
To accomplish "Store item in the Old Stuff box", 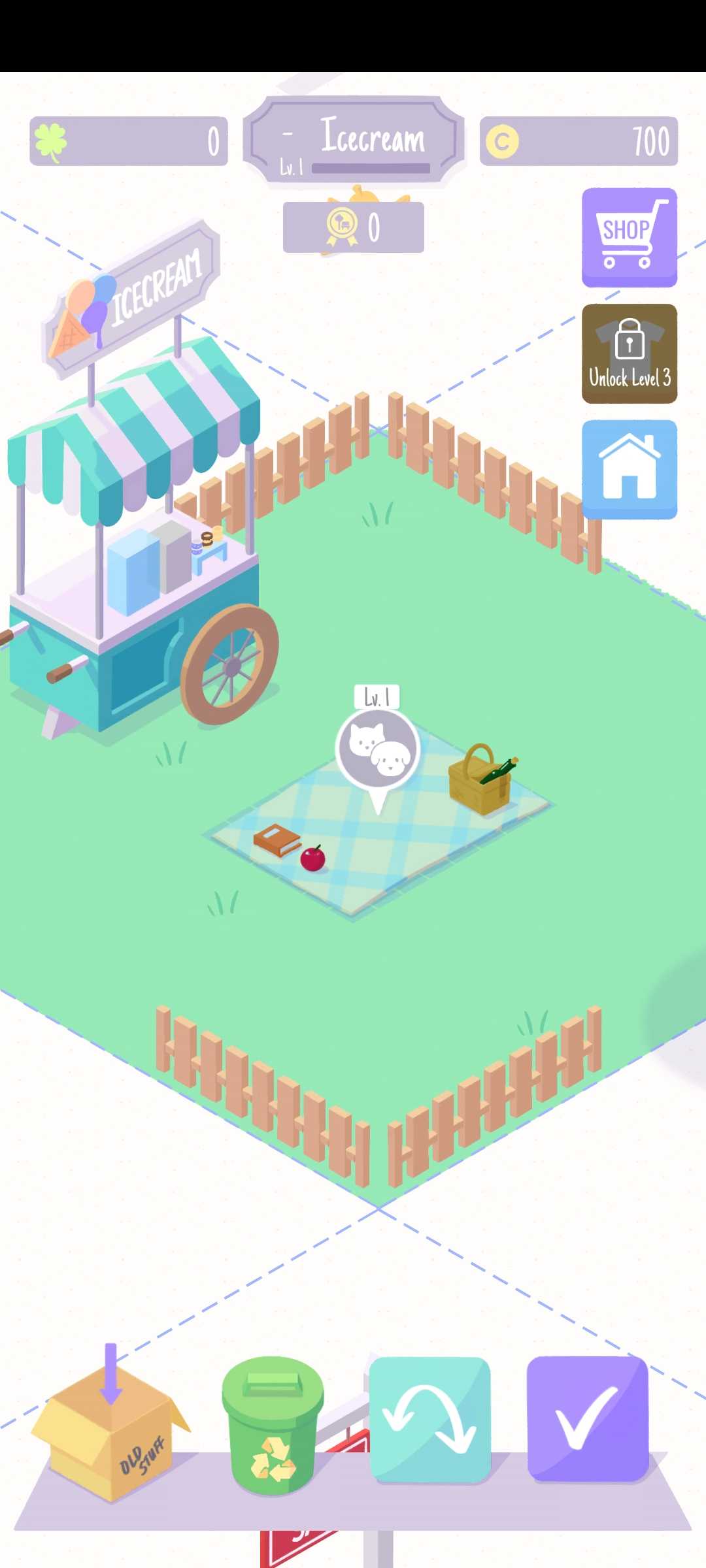I will 111,1429.
